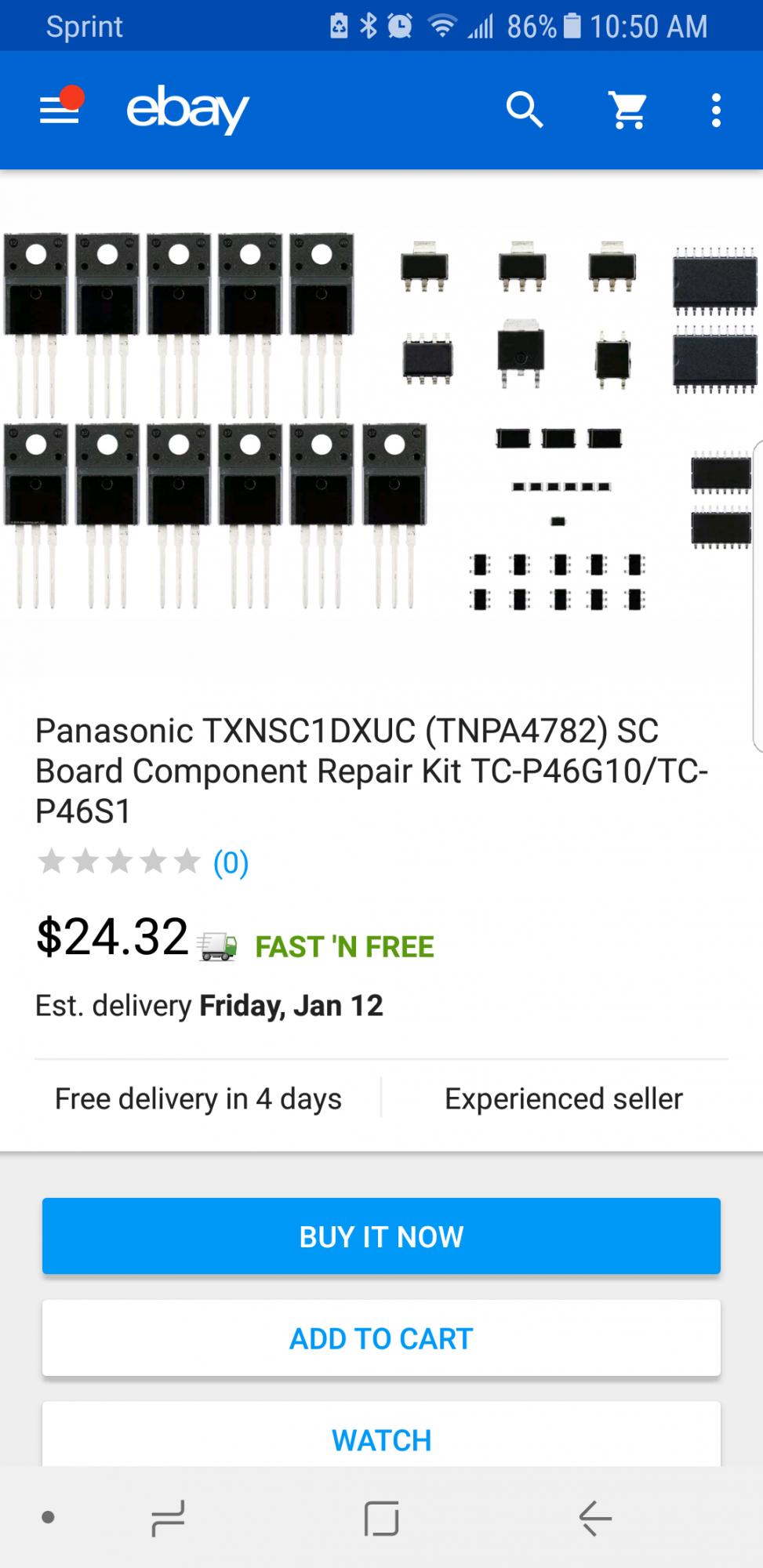Open the overflow menu
The image size is (763, 1568).
(715, 110)
